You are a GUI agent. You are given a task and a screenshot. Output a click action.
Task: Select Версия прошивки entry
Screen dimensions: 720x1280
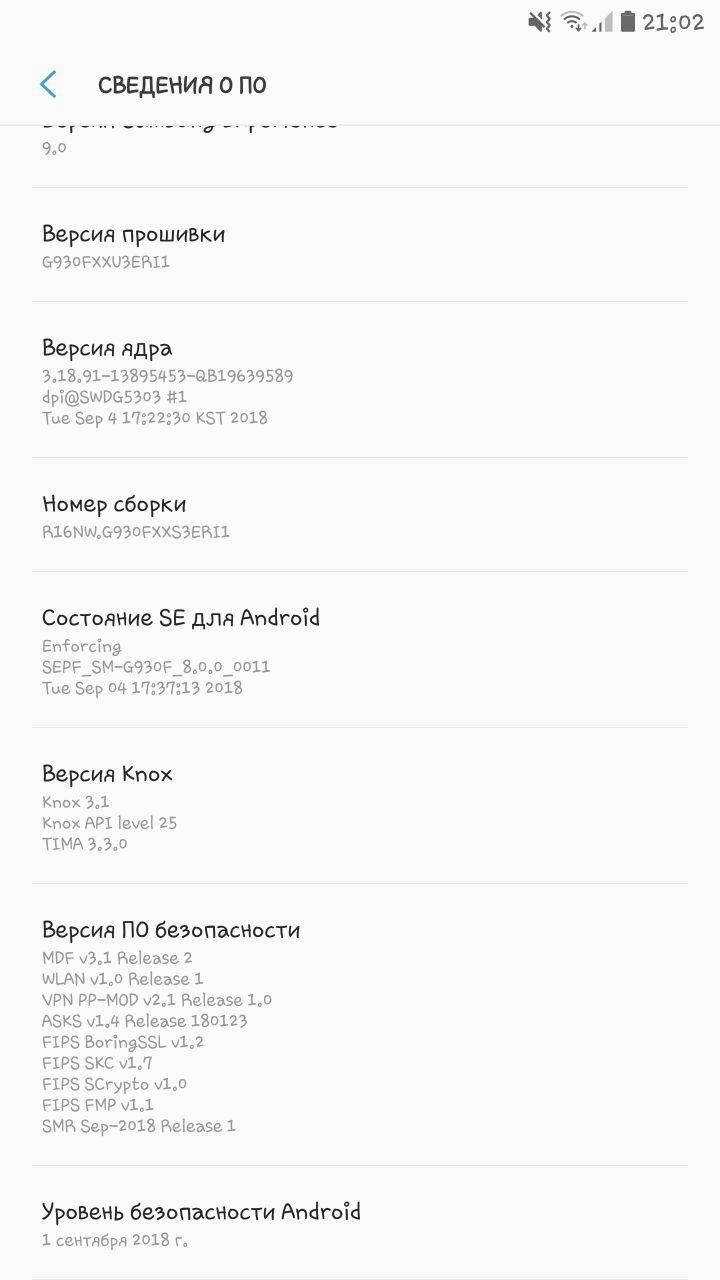point(360,246)
